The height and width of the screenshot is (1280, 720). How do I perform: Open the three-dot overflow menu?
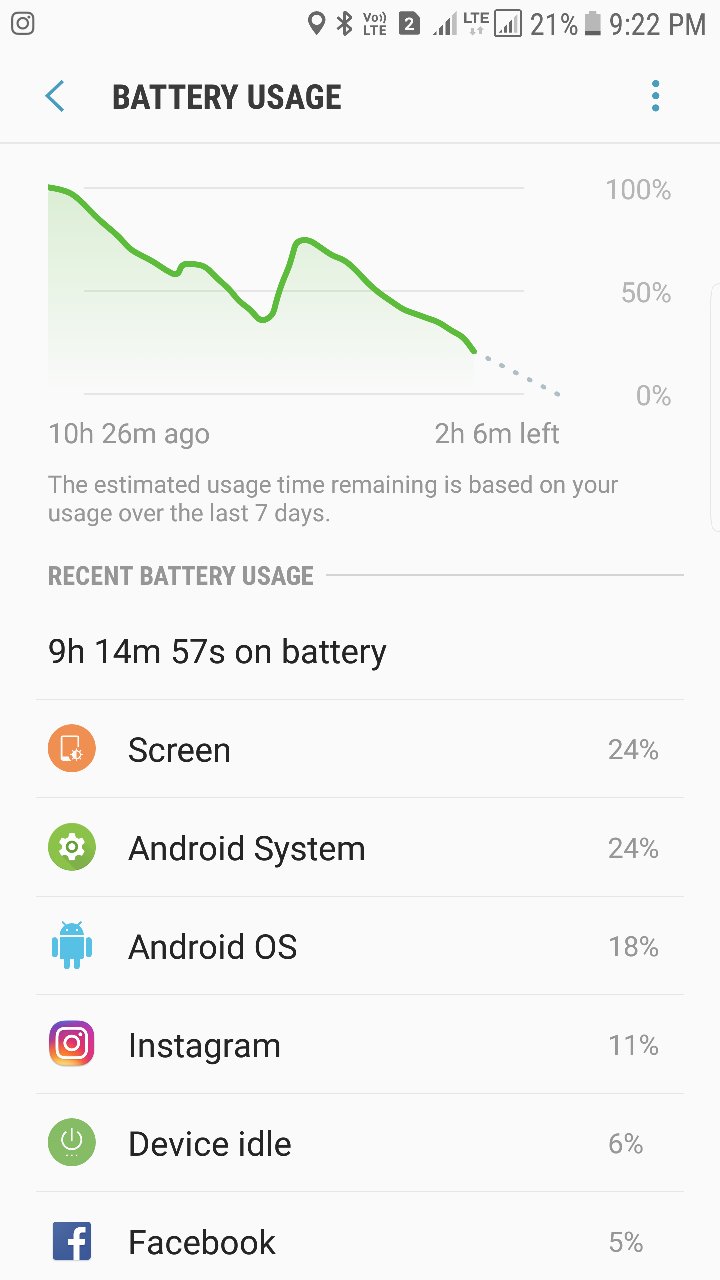[655, 97]
